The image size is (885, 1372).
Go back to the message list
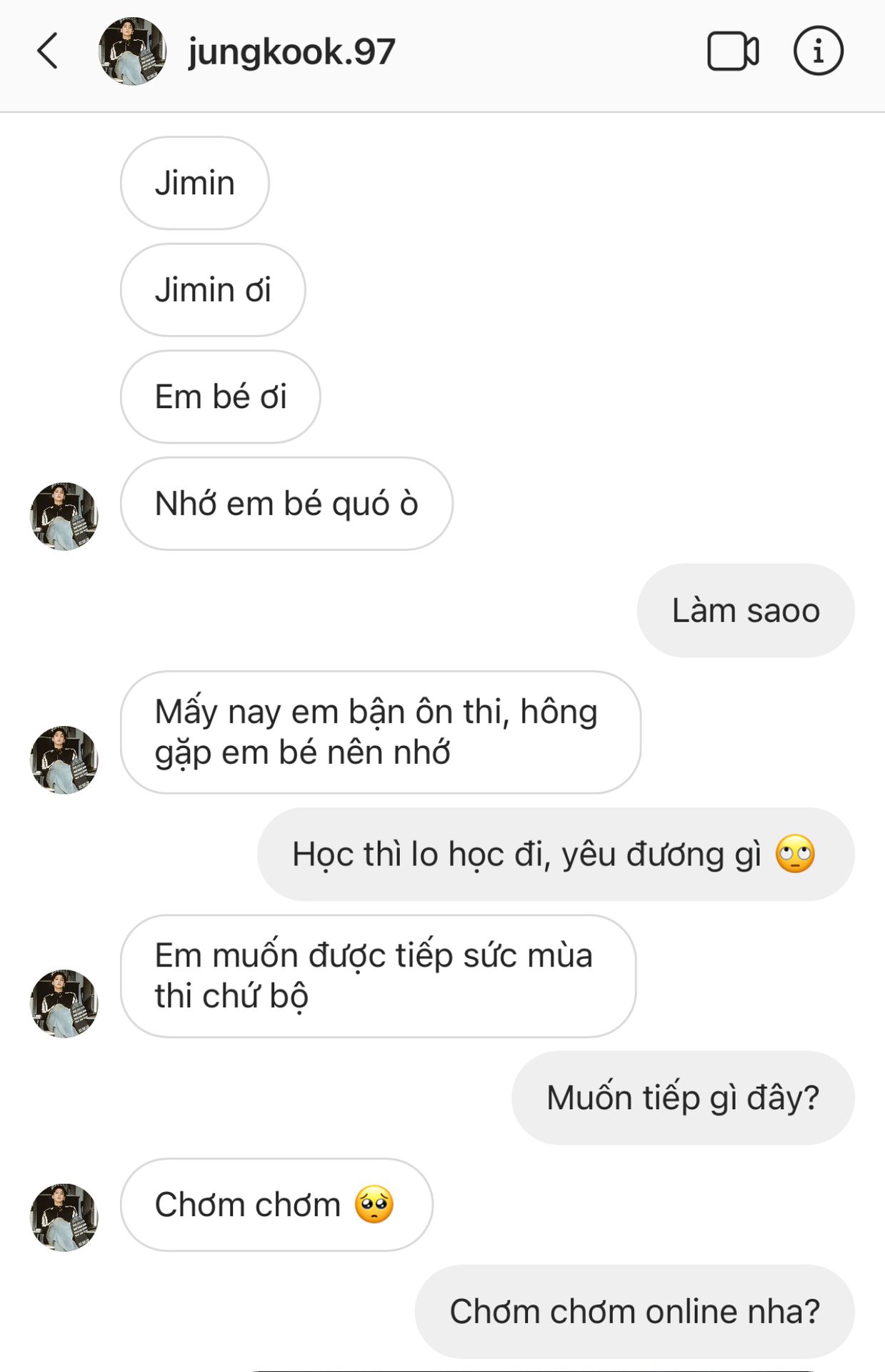click(x=47, y=51)
